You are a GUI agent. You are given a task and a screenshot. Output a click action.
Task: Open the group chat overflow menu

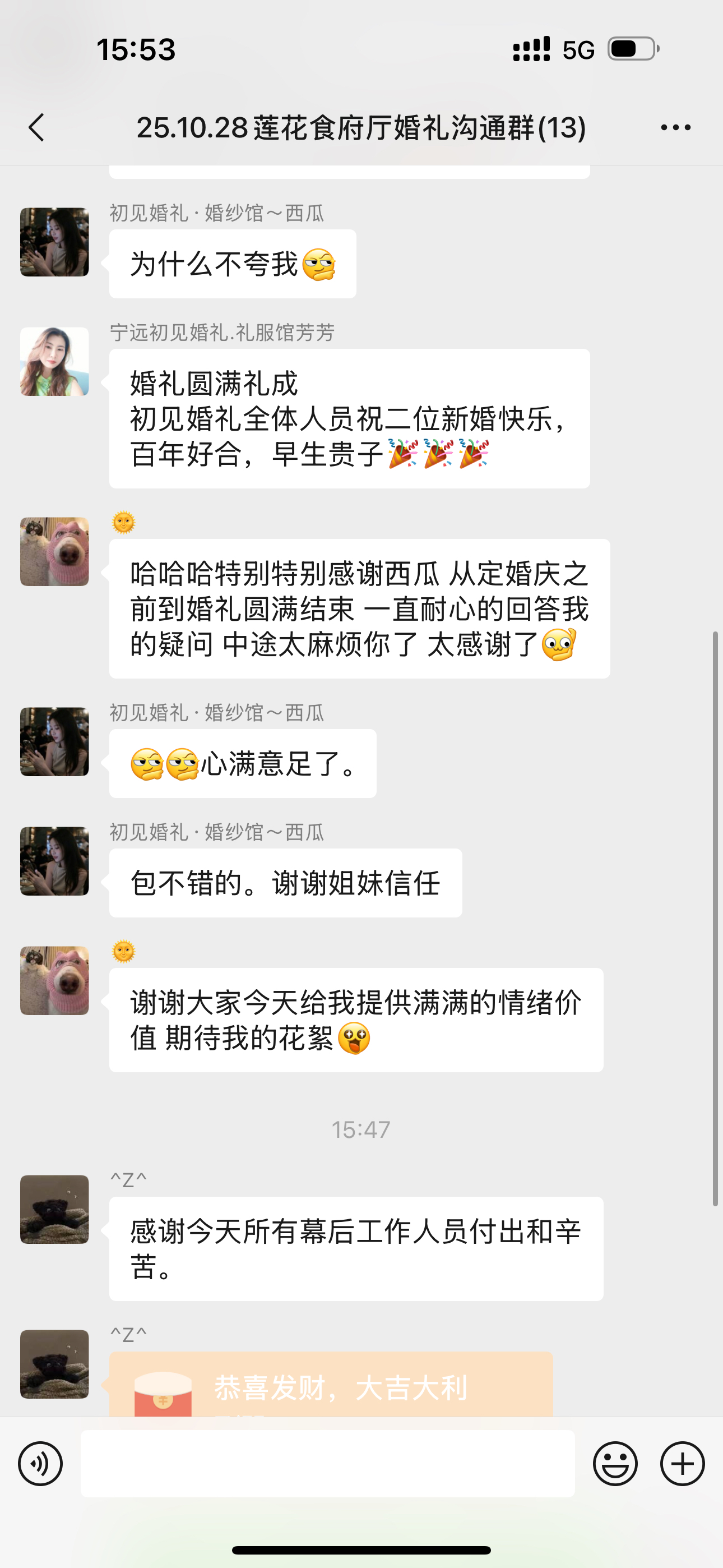pyautogui.click(x=675, y=128)
